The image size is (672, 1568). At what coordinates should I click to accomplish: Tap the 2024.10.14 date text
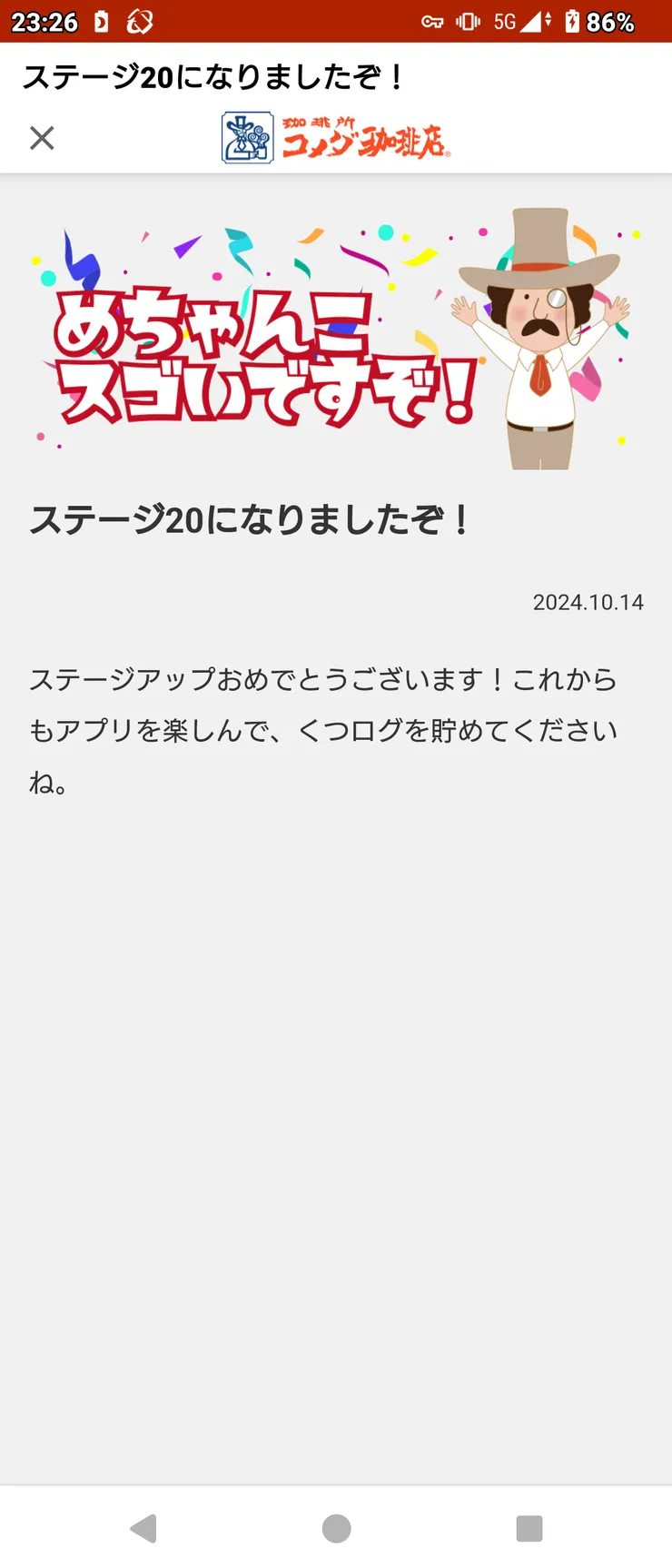tap(588, 602)
